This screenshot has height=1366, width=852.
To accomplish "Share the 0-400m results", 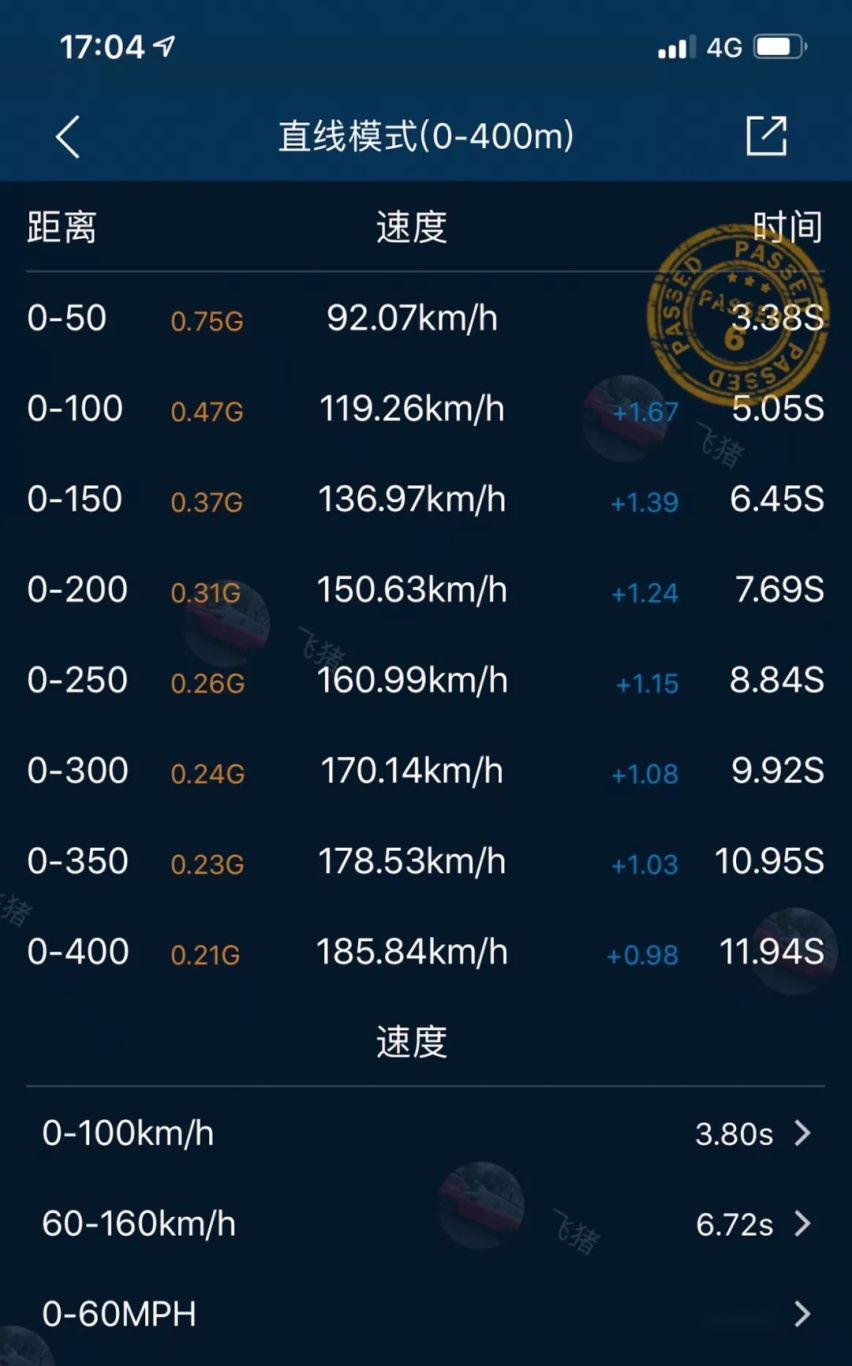I will 767,136.
